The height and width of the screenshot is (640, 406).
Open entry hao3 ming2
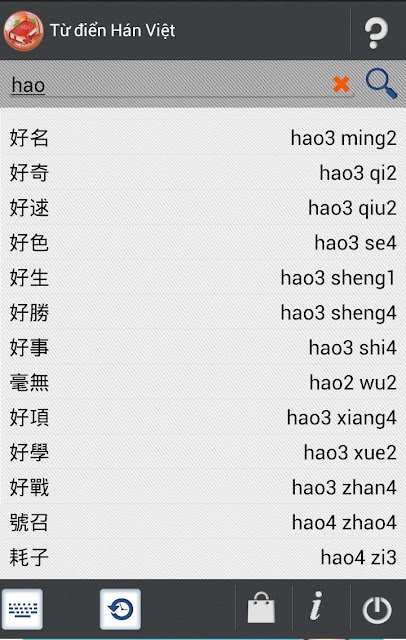pyautogui.click(x=203, y=138)
